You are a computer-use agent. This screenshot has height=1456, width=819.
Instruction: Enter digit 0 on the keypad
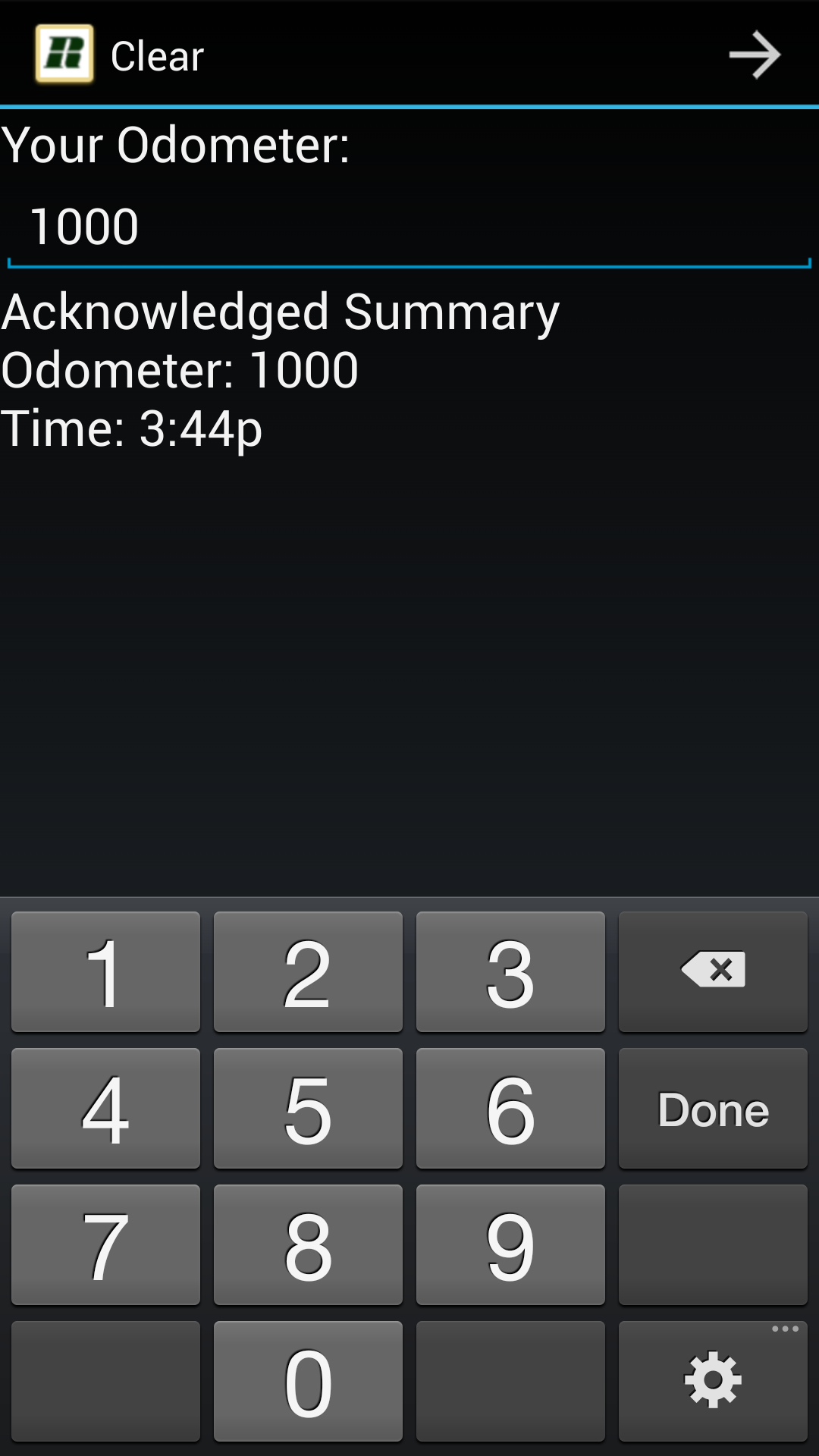pos(308,1381)
